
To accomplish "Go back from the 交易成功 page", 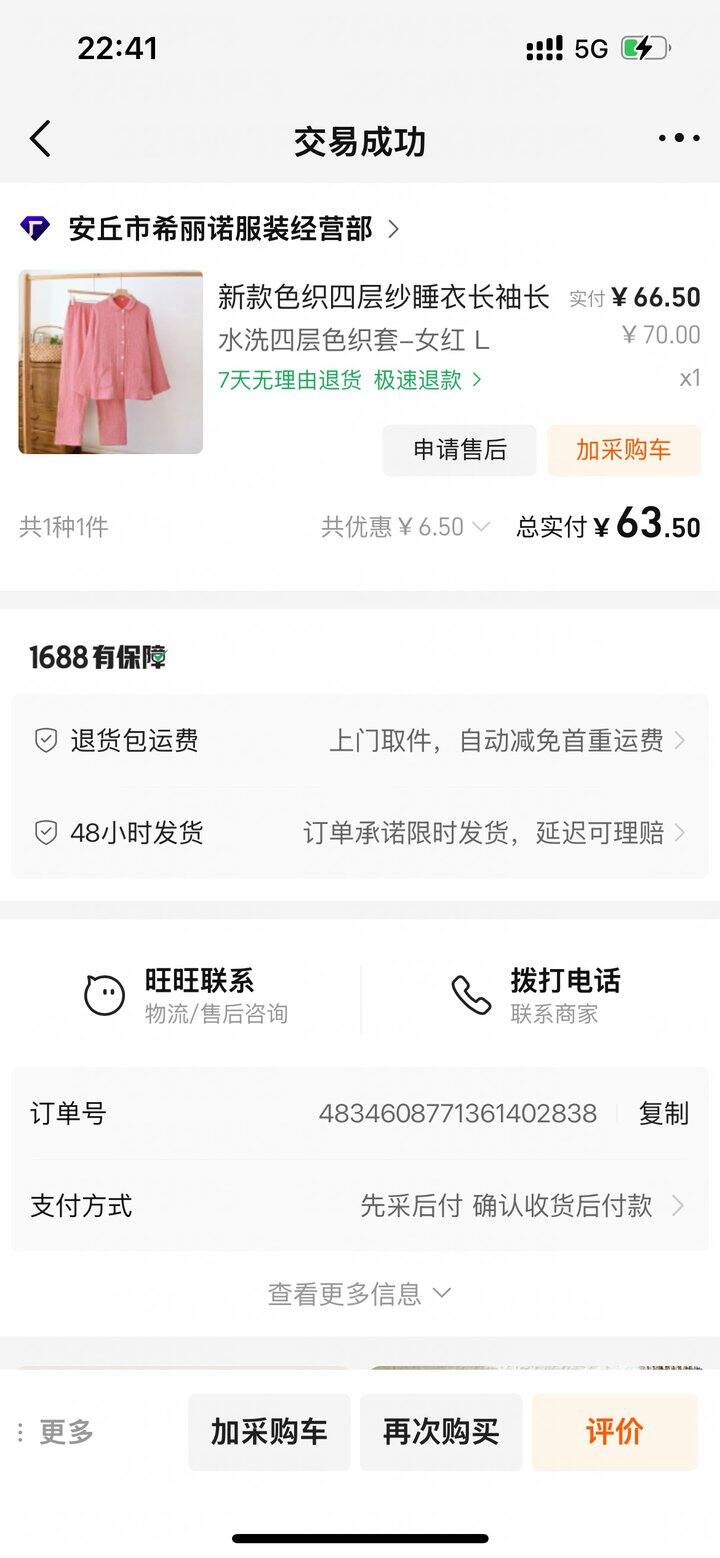I will [40, 139].
